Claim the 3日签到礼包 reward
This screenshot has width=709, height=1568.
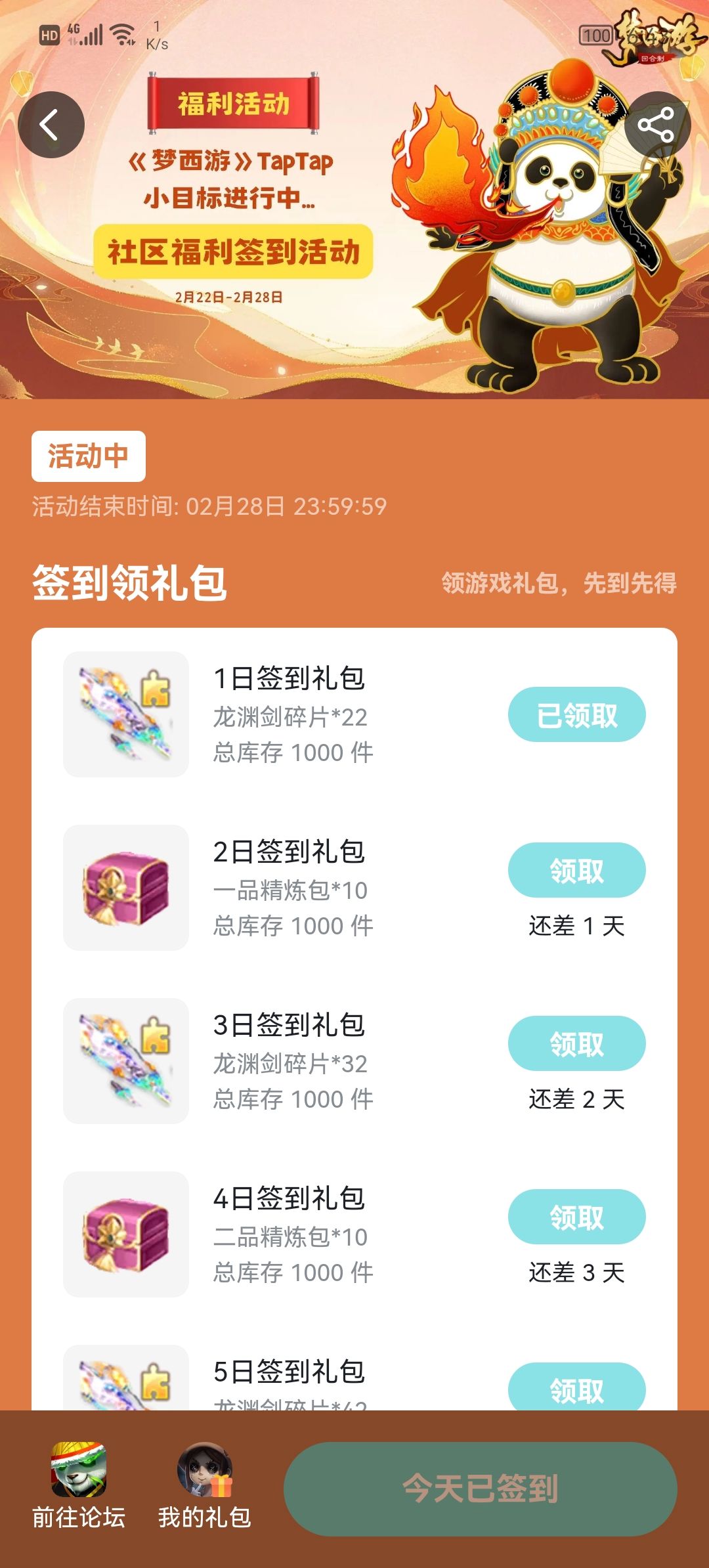[x=576, y=1043]
